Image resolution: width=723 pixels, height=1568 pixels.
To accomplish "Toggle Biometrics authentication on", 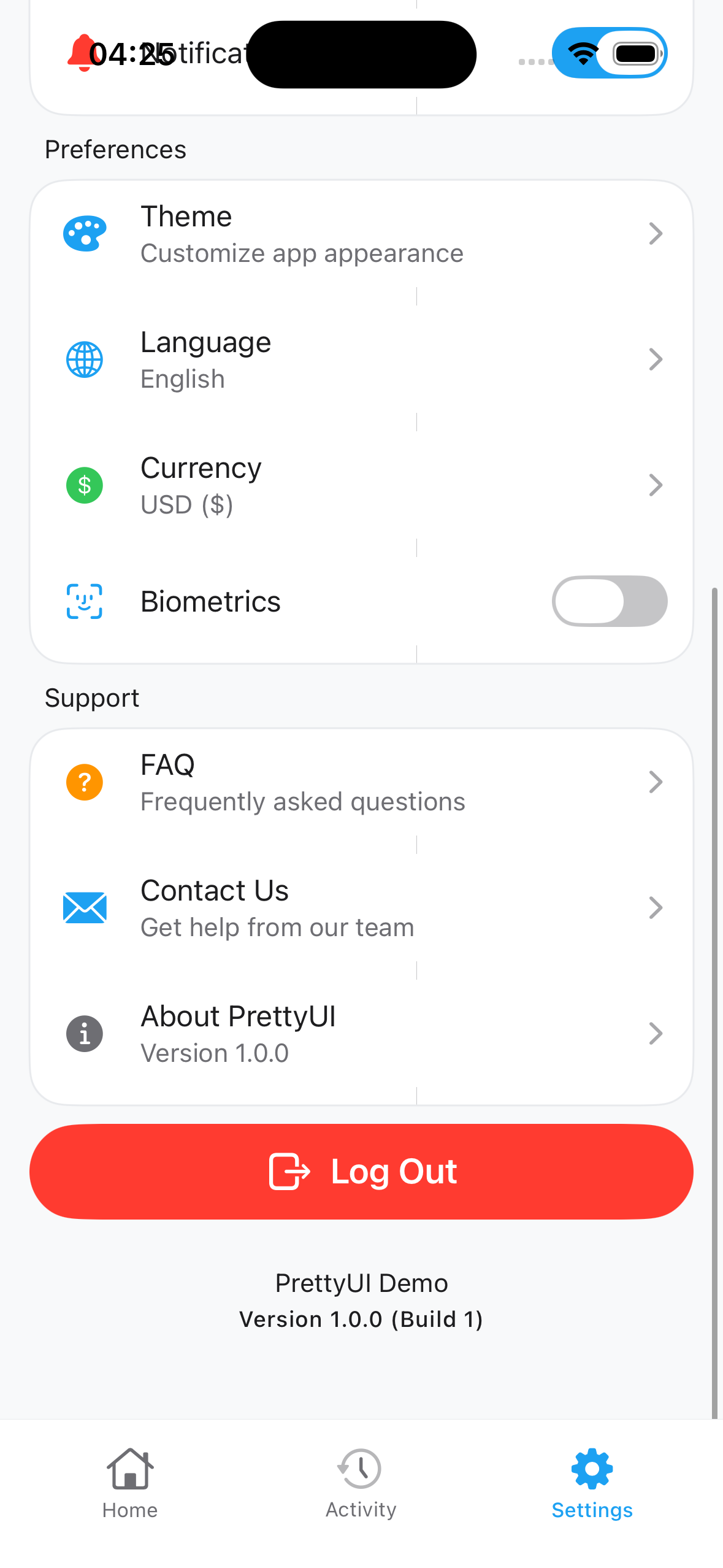I will [x=610, y=602].
